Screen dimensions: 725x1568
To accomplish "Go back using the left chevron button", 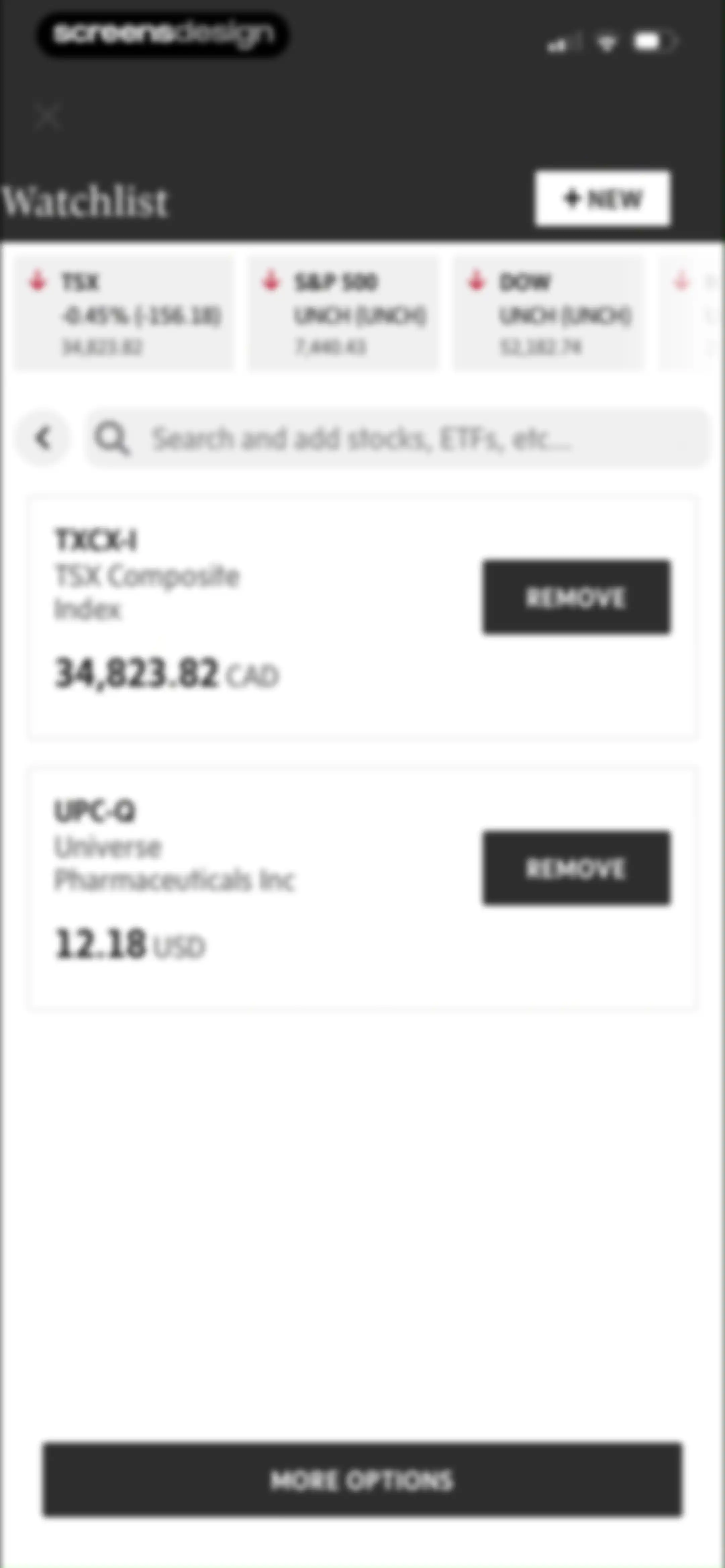I will coord(43,437).
